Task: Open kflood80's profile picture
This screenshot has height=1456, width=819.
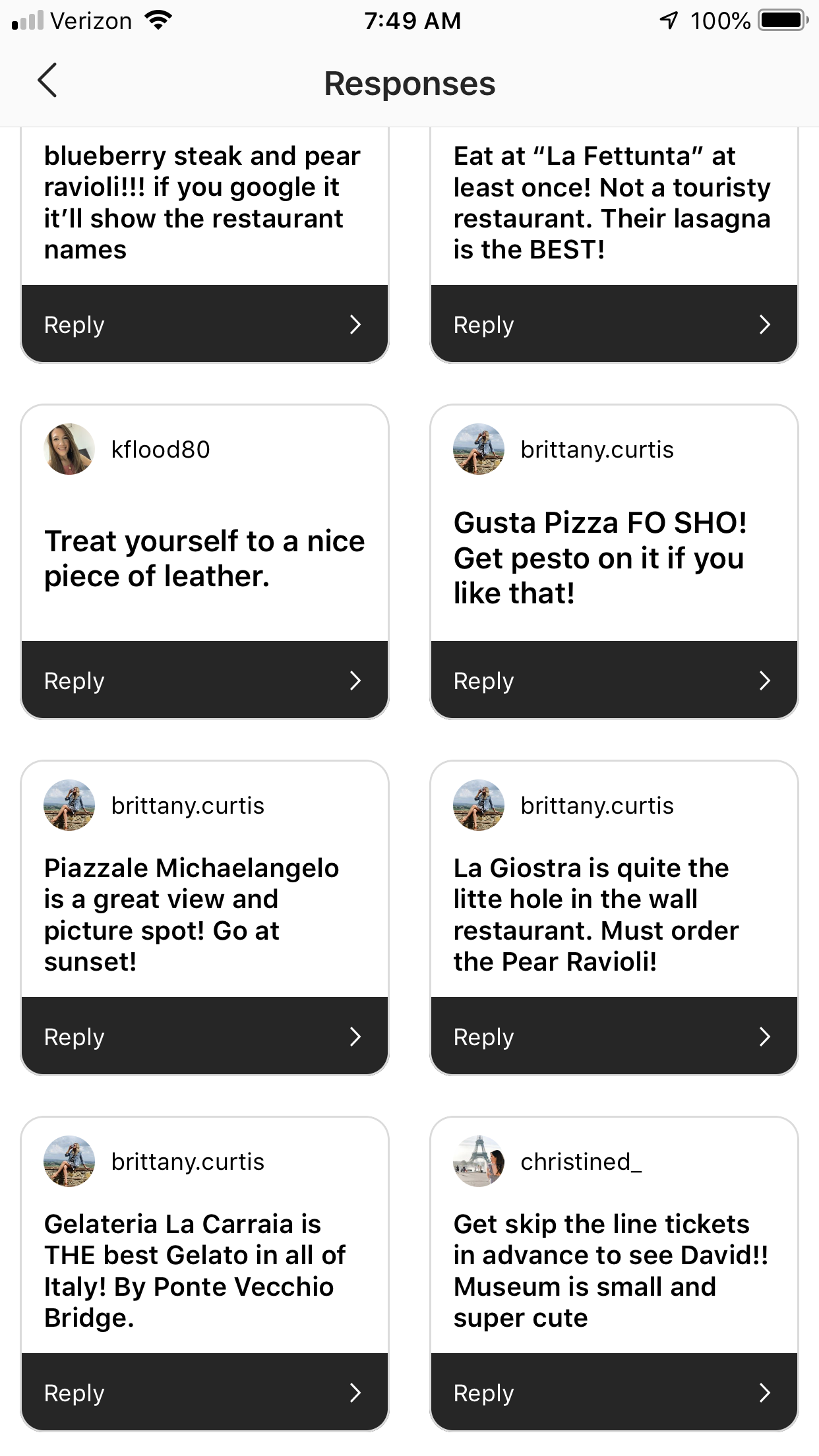Action: (x=69, y=449)
